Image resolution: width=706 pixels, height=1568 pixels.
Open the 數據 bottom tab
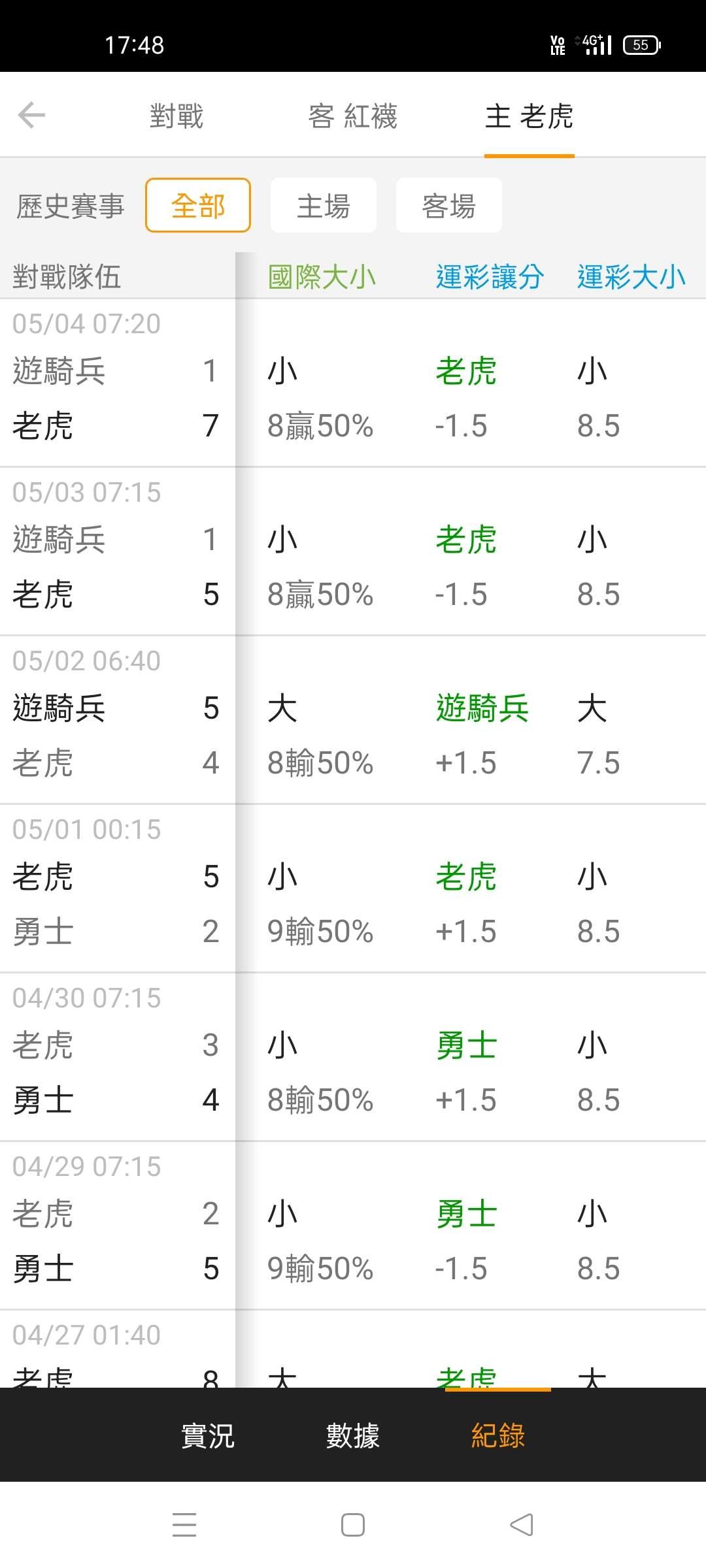353,1436
